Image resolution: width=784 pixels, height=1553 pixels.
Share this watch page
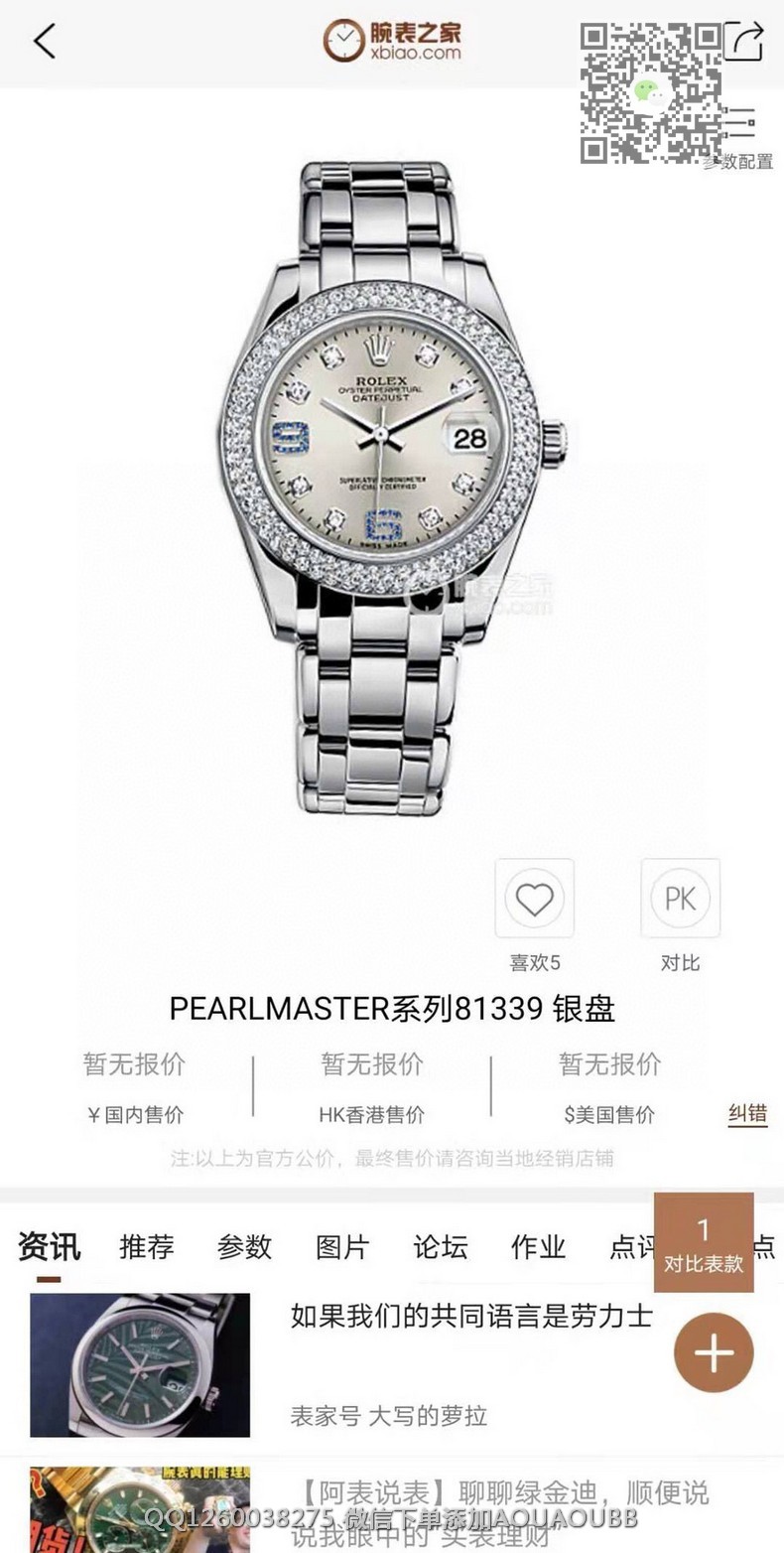[x=744, y=42]
